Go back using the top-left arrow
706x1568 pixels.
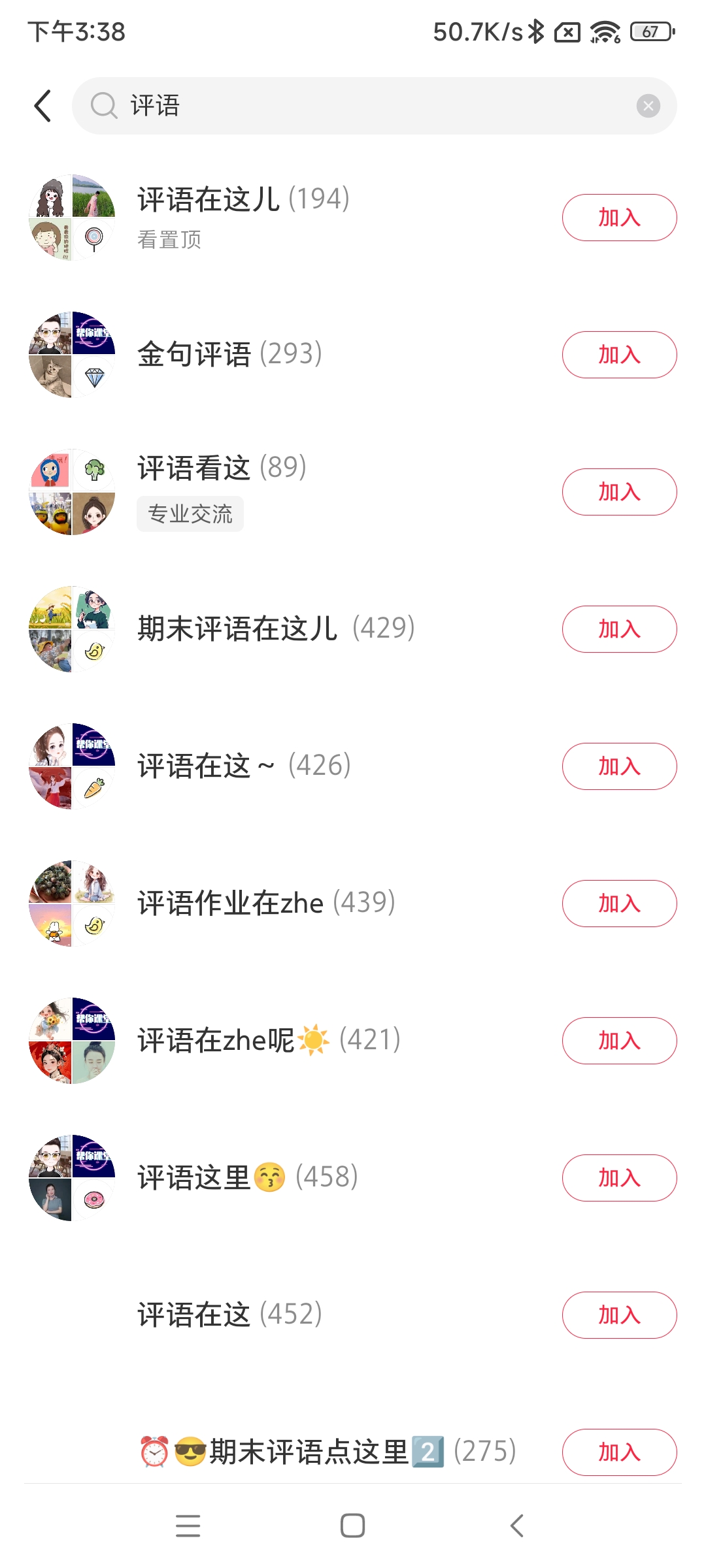coord(43,106)
